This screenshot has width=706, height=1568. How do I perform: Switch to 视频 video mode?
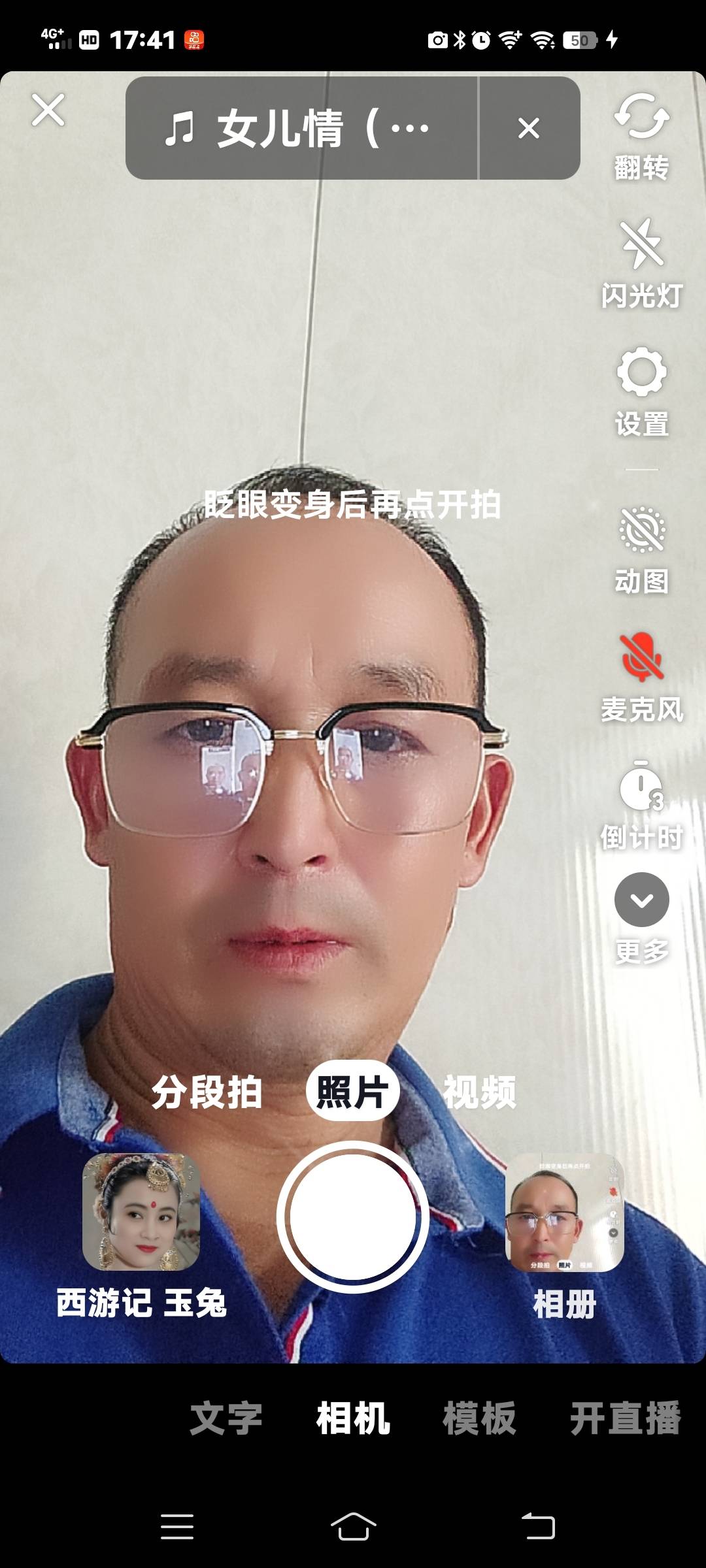point(479,1092)
